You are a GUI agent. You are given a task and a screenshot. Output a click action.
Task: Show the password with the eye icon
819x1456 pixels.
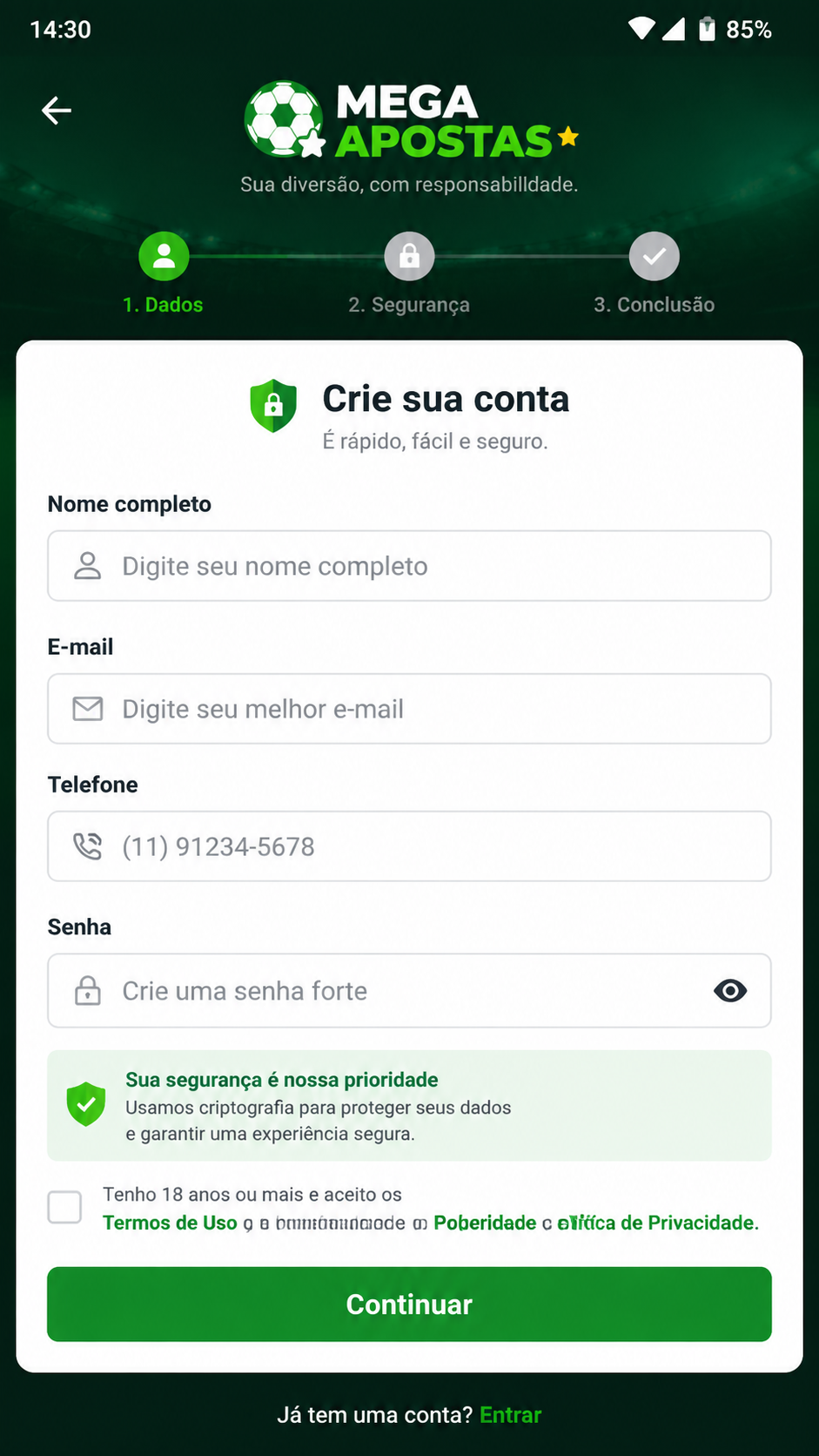tap(730, 991)
